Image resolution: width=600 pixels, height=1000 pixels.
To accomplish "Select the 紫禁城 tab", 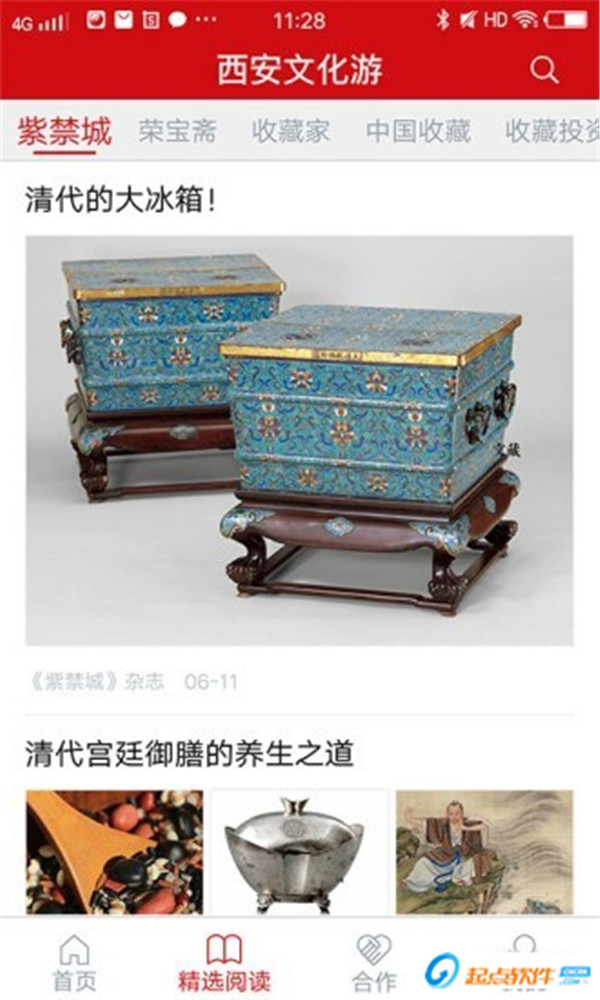I will pyautogui.click(x=64, y=132).
